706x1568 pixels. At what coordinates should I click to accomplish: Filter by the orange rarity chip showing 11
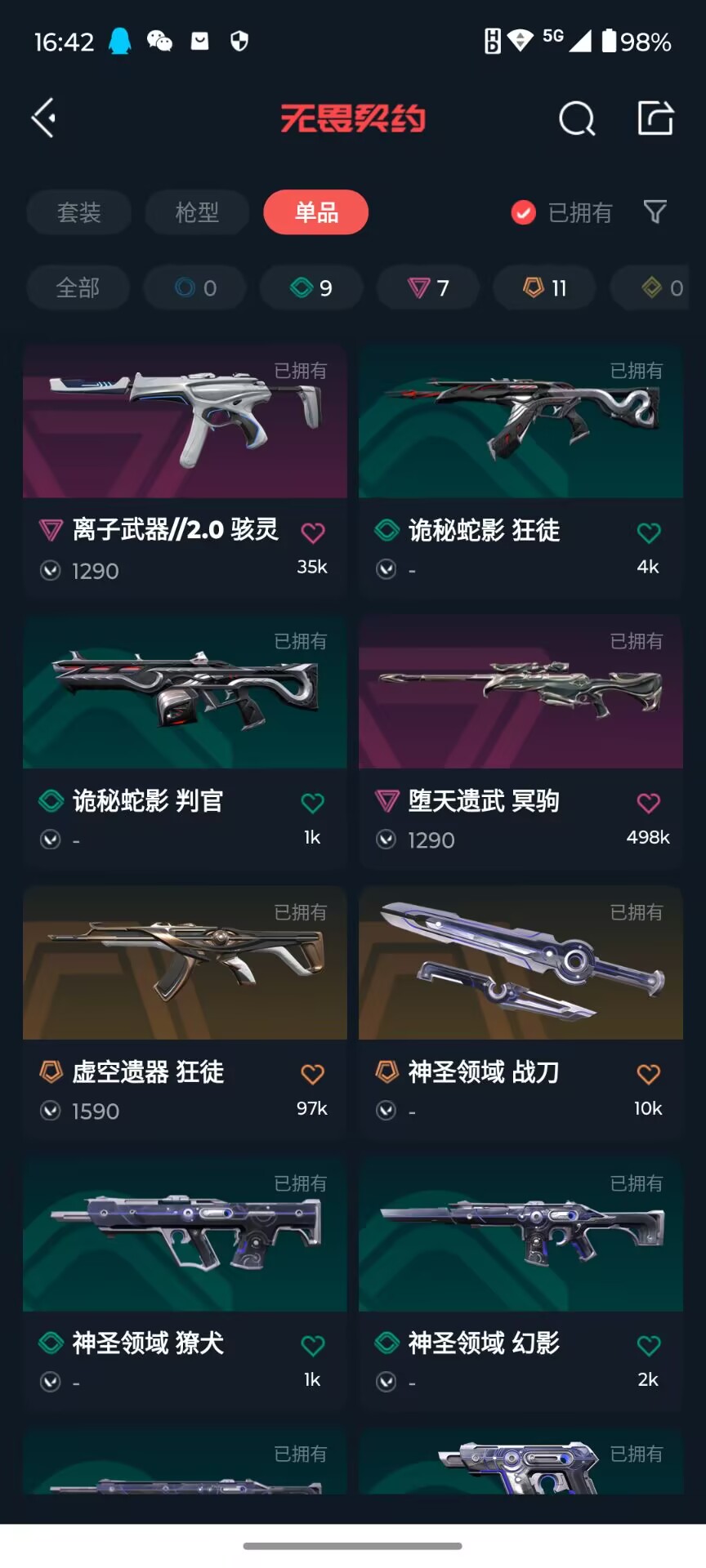pos(545,287)
